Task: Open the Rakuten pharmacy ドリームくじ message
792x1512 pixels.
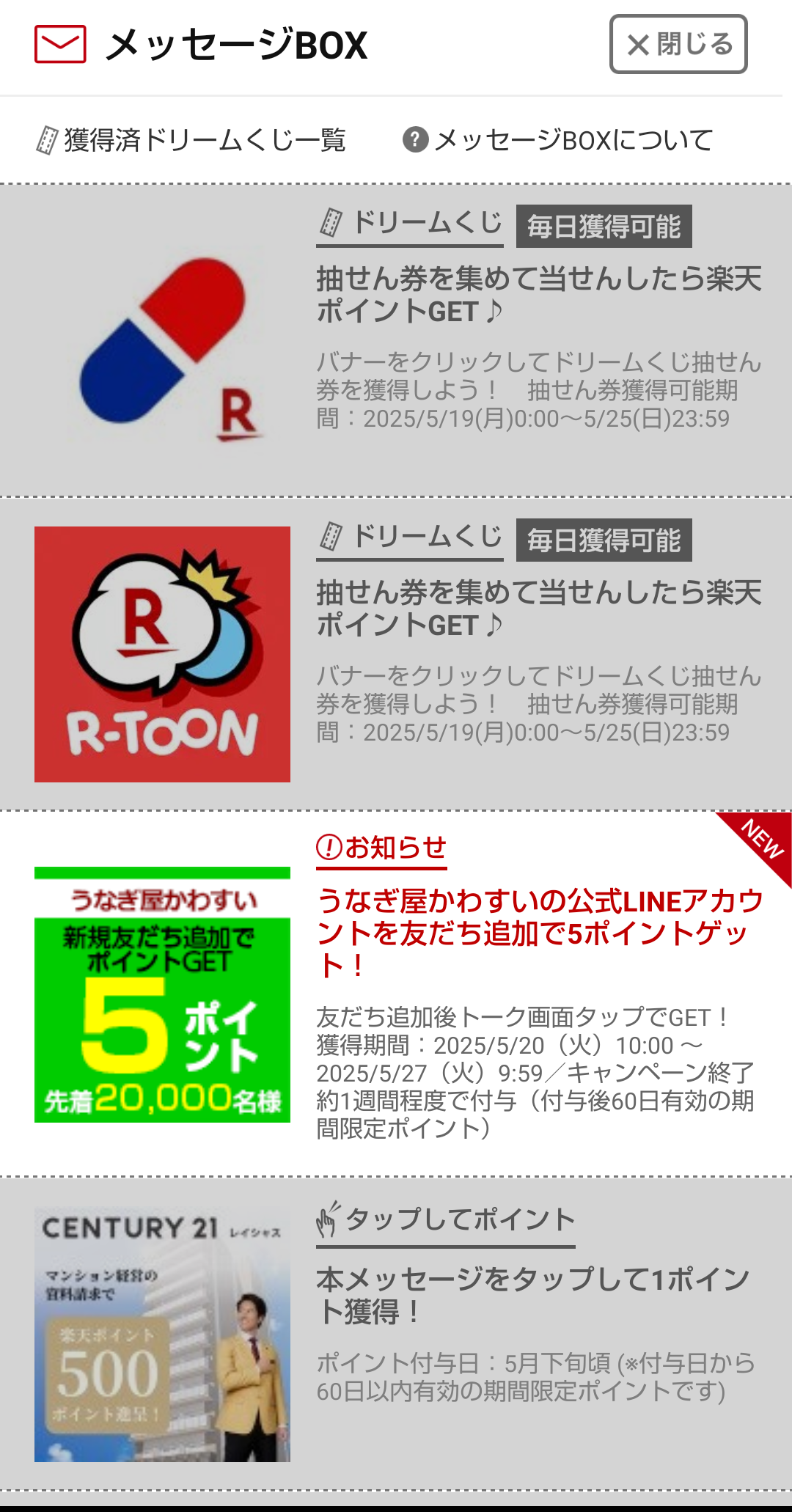Action: pos(539,296)
